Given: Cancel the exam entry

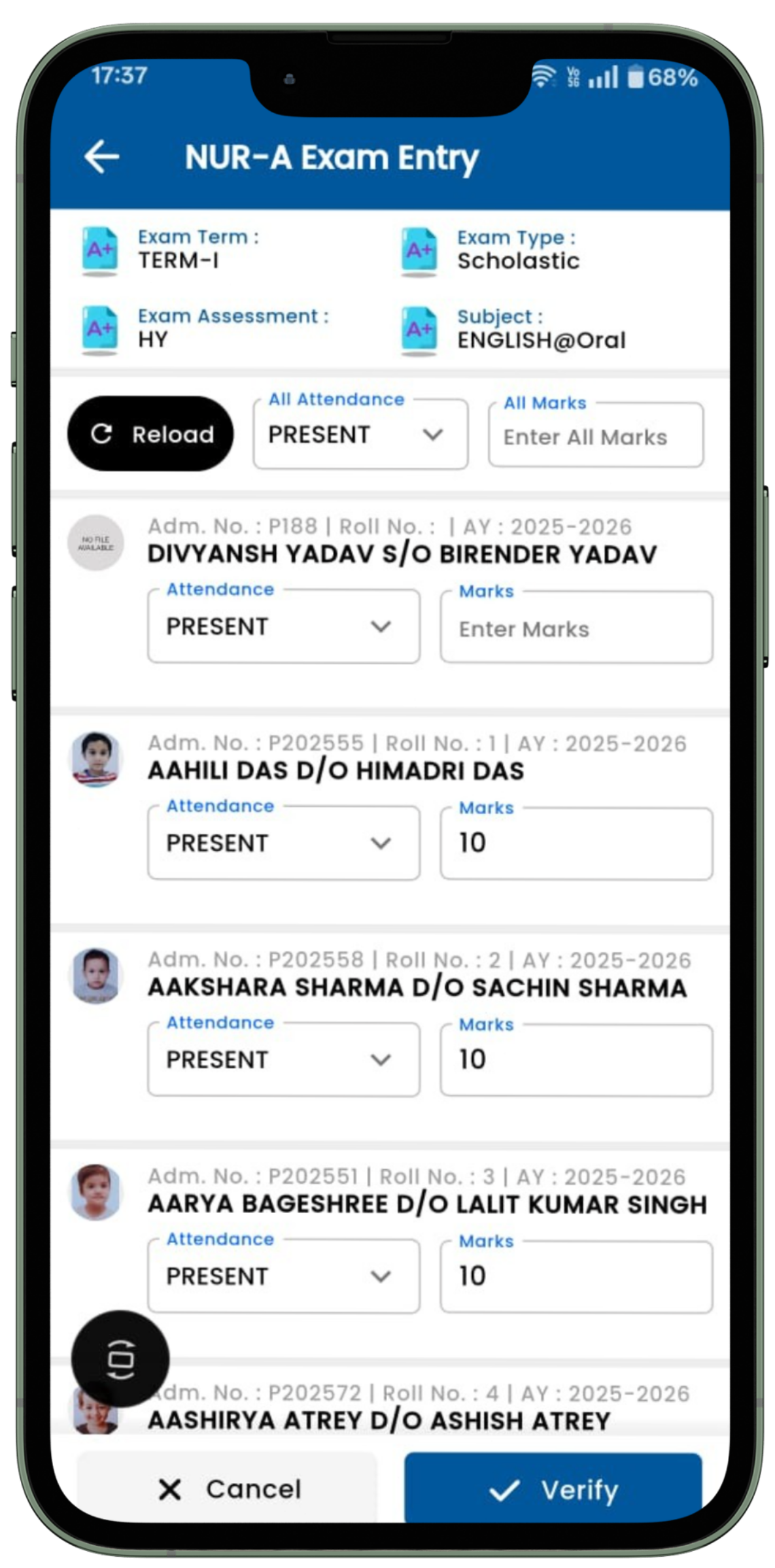Looking at the screenshot, I should tap(228, 1490).
